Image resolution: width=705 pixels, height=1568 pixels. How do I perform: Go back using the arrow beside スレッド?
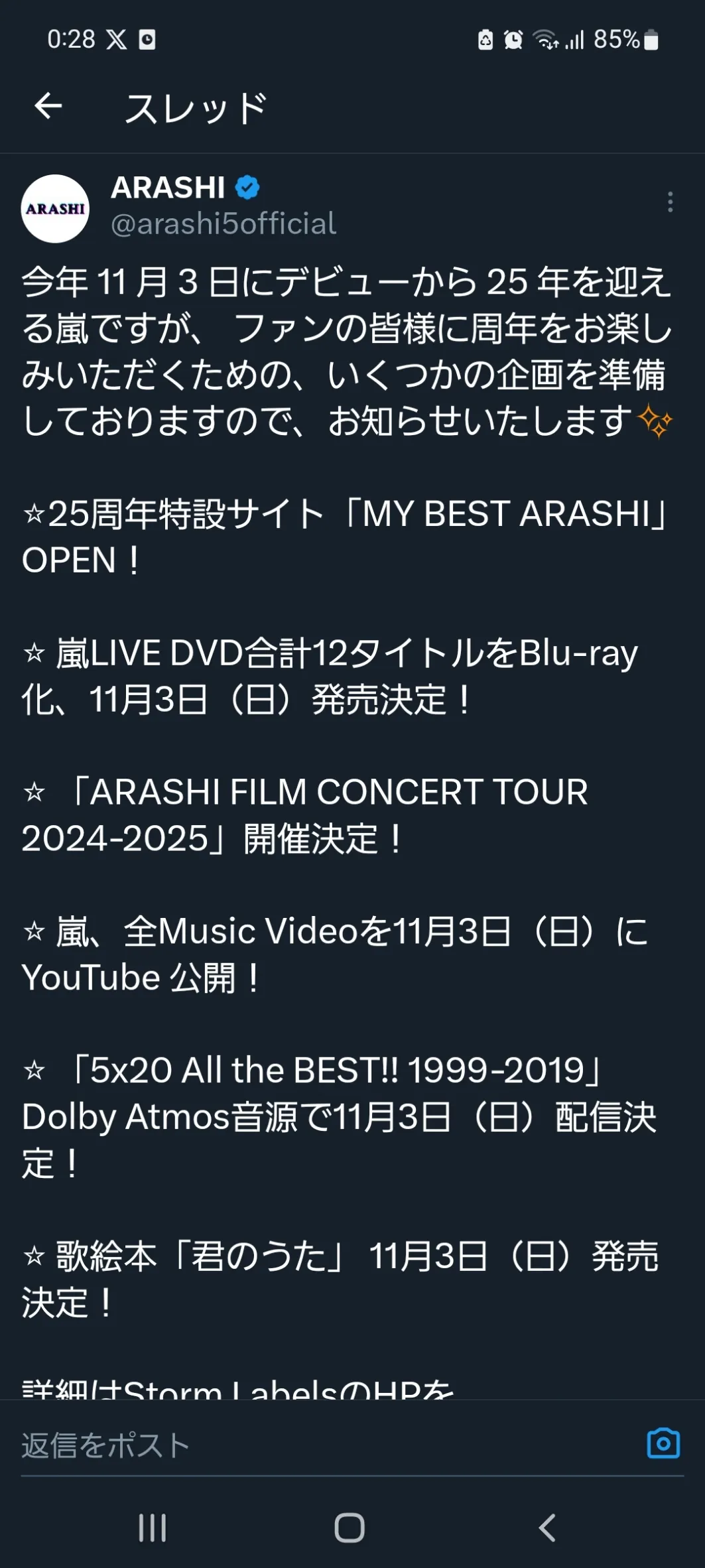48,106
